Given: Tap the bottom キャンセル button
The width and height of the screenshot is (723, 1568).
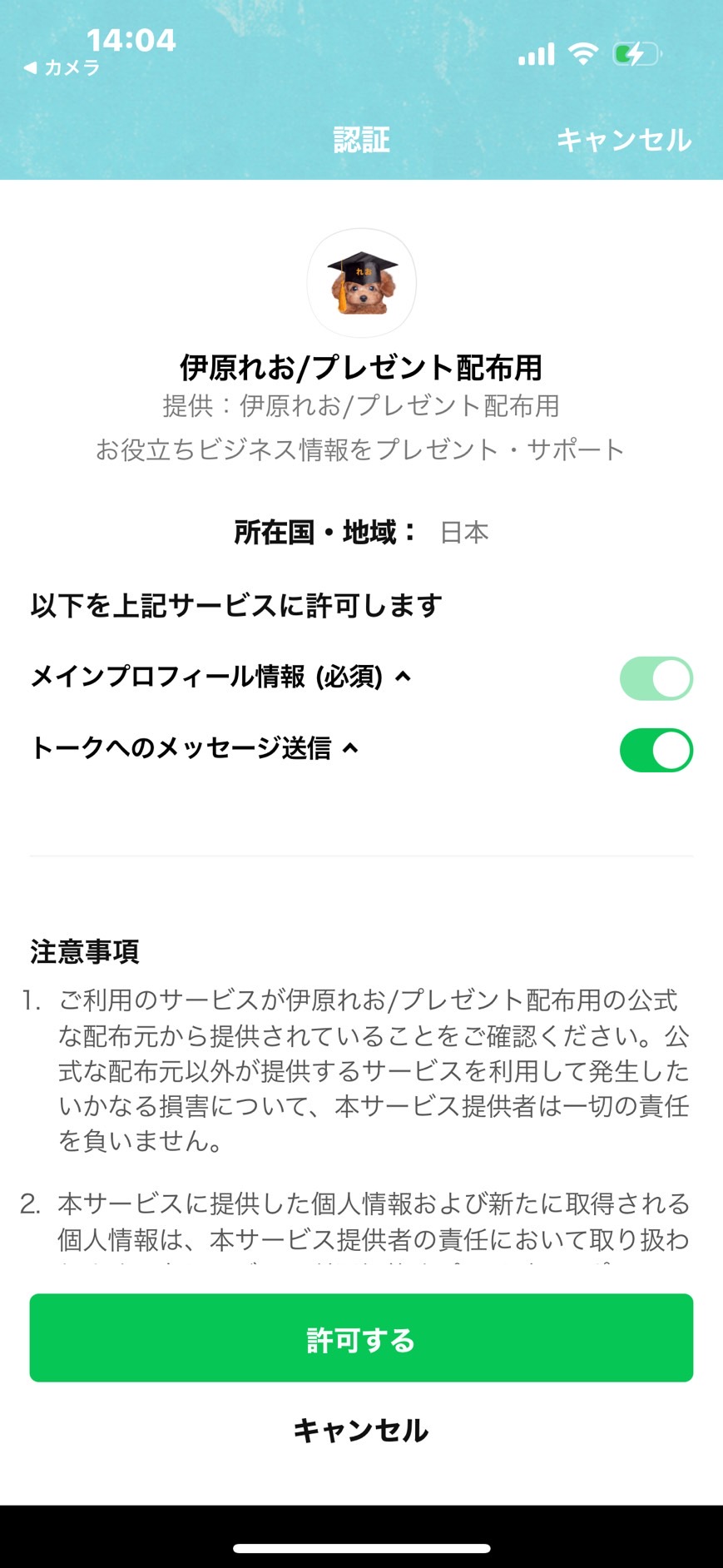Looking at the screenshot, I should (x=361, y=1430).
